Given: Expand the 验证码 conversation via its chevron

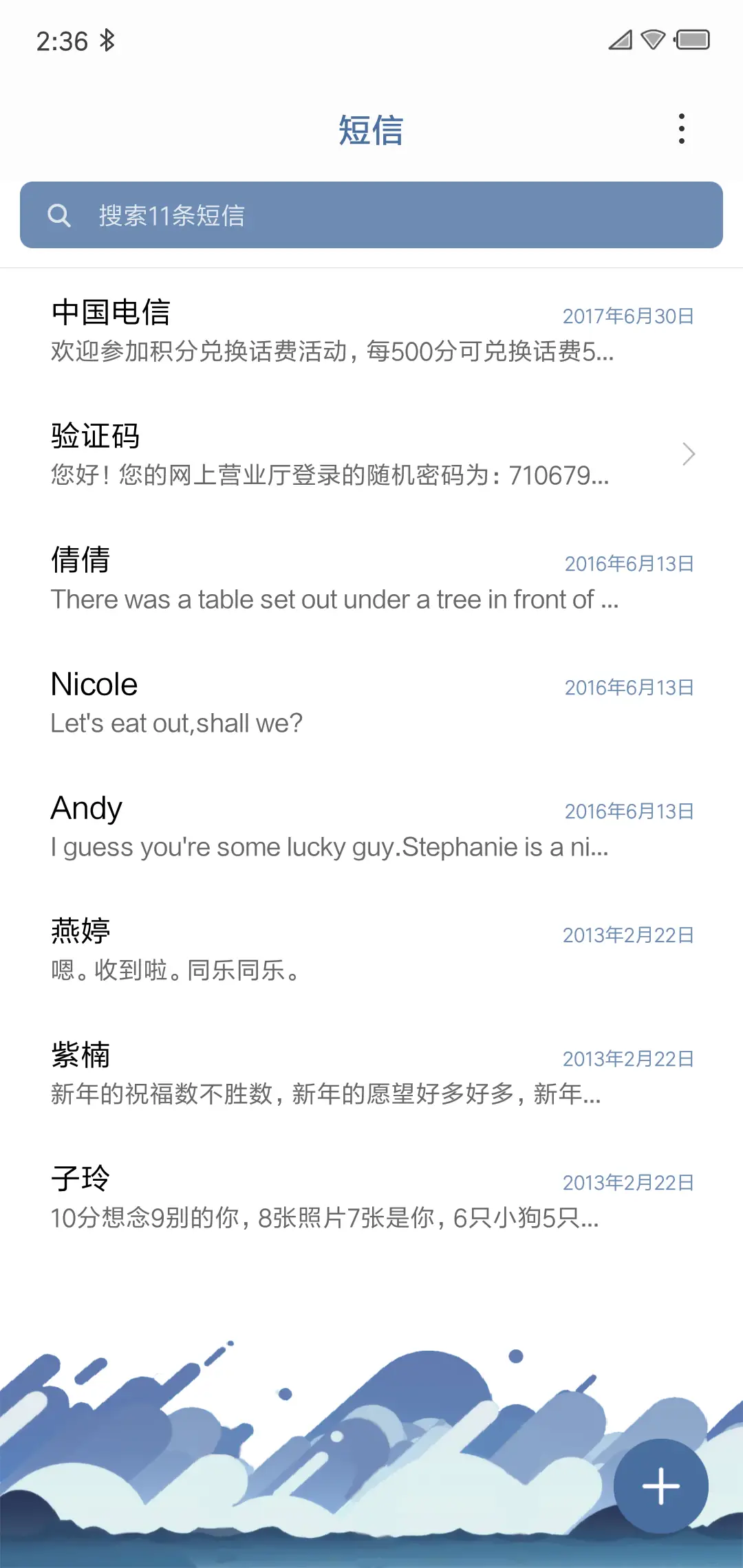Looking at the screenshot, I should (689, 454).
